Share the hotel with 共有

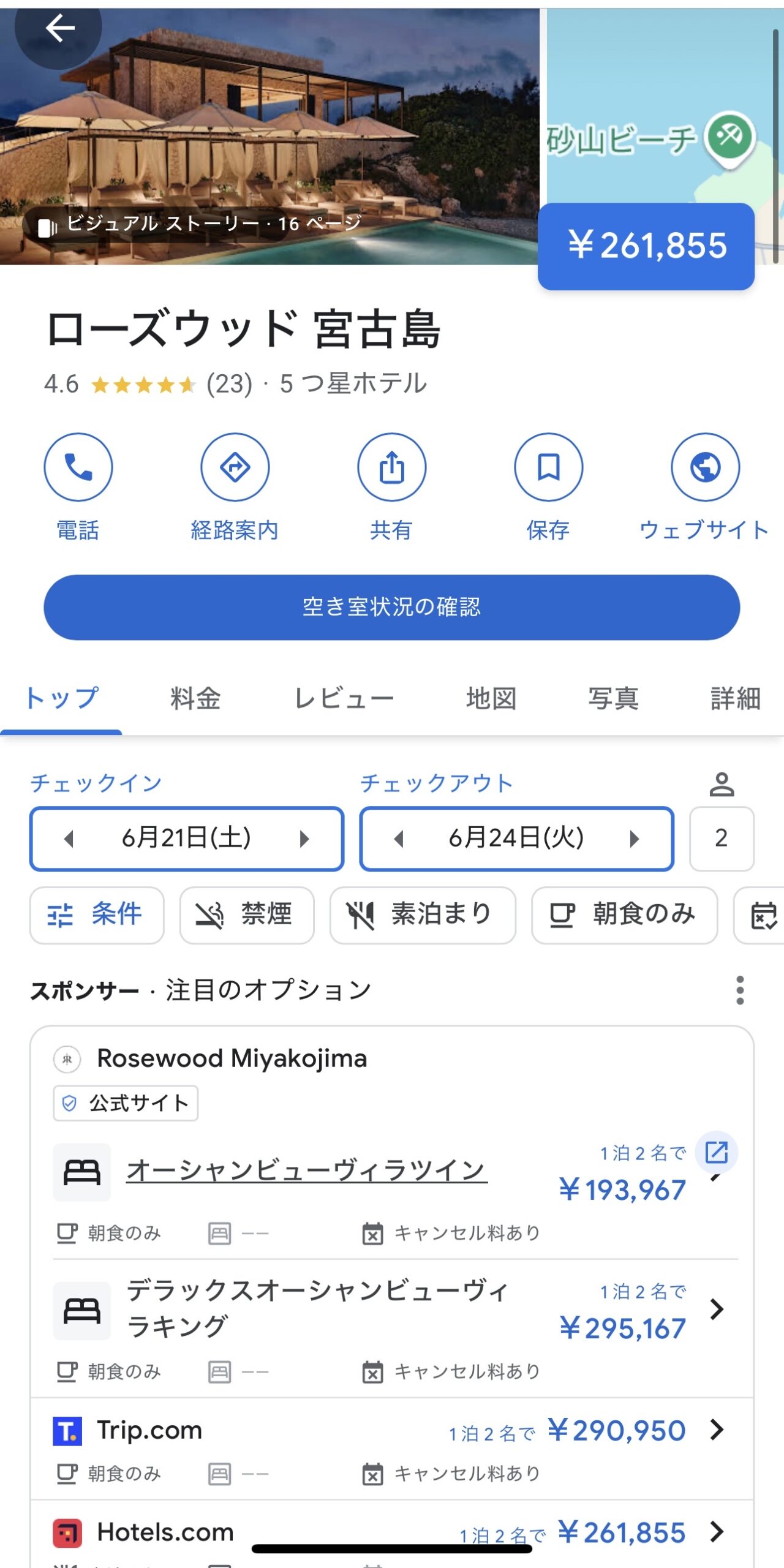point(391,467)
